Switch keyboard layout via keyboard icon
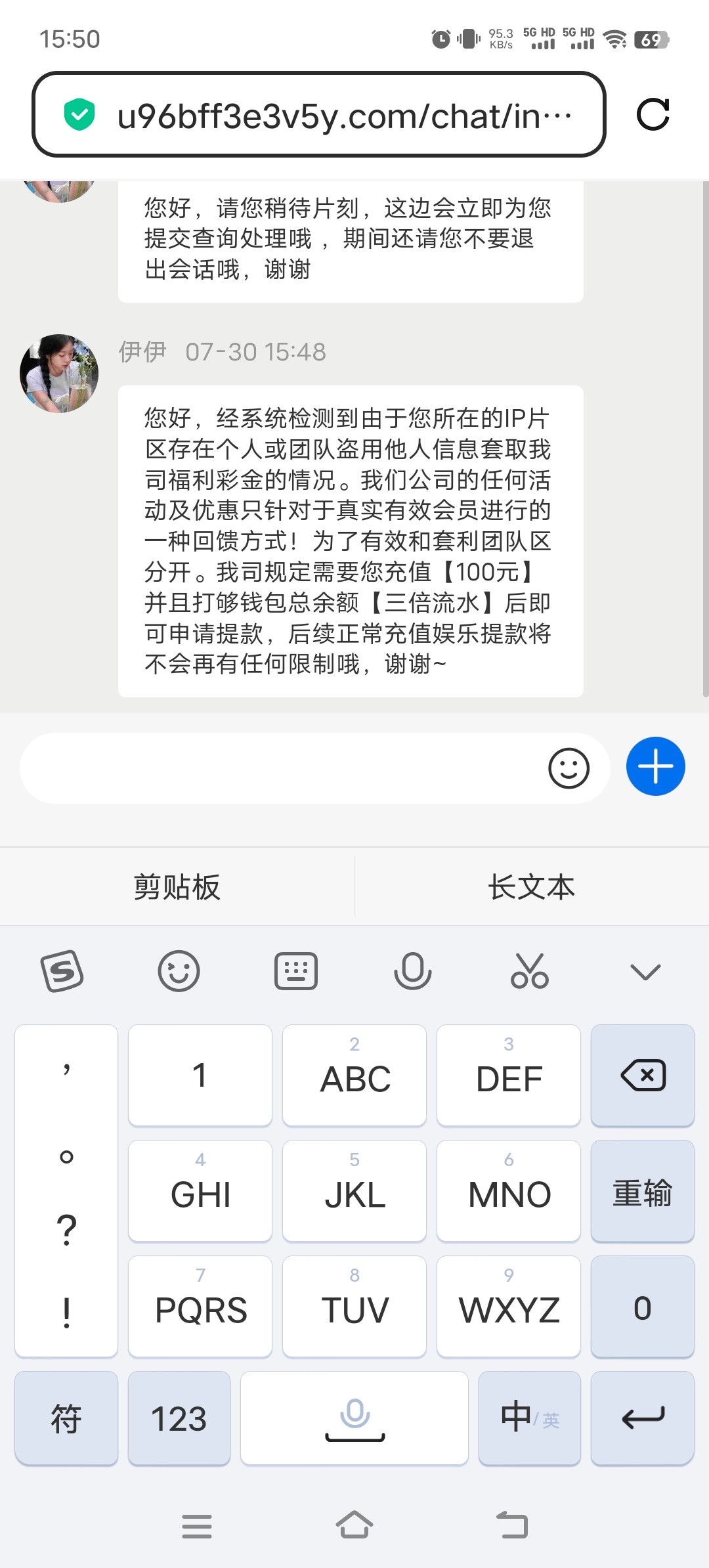Viewport: 709px width, 1568px height. [295, 970]
